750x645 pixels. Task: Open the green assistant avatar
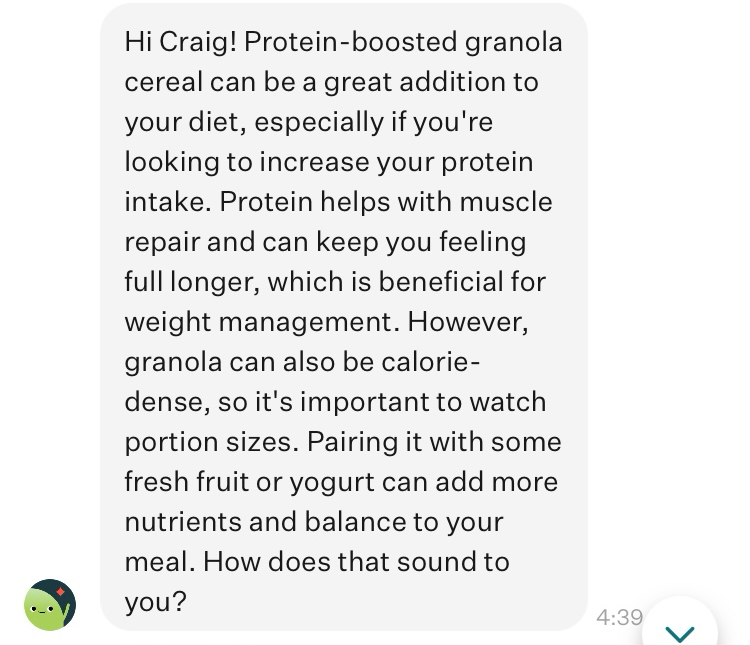click(50, 605)
